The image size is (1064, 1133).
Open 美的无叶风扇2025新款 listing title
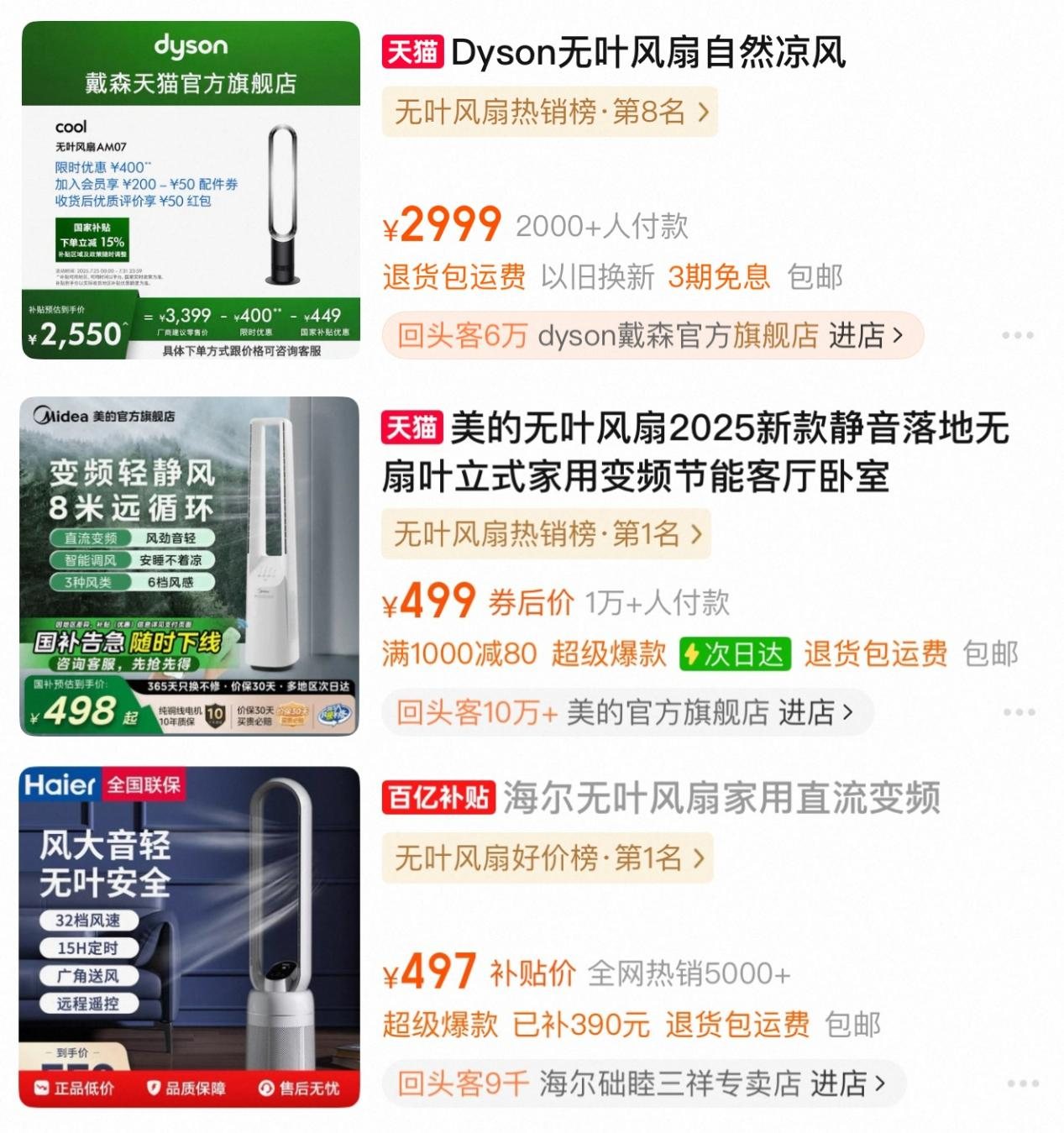tap(695, 452)
